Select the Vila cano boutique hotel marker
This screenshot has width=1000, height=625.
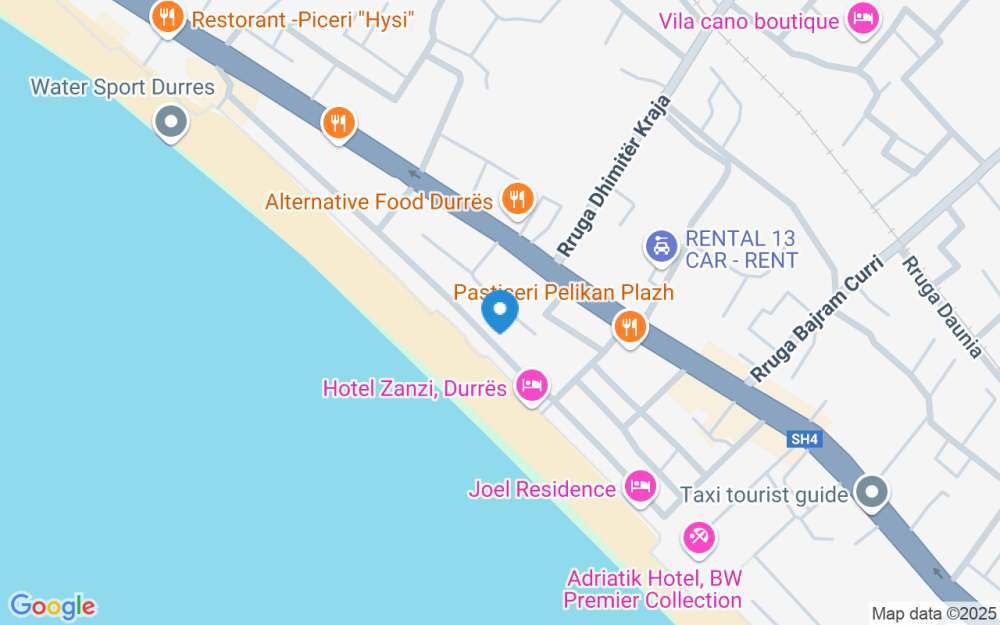[862, 18]
